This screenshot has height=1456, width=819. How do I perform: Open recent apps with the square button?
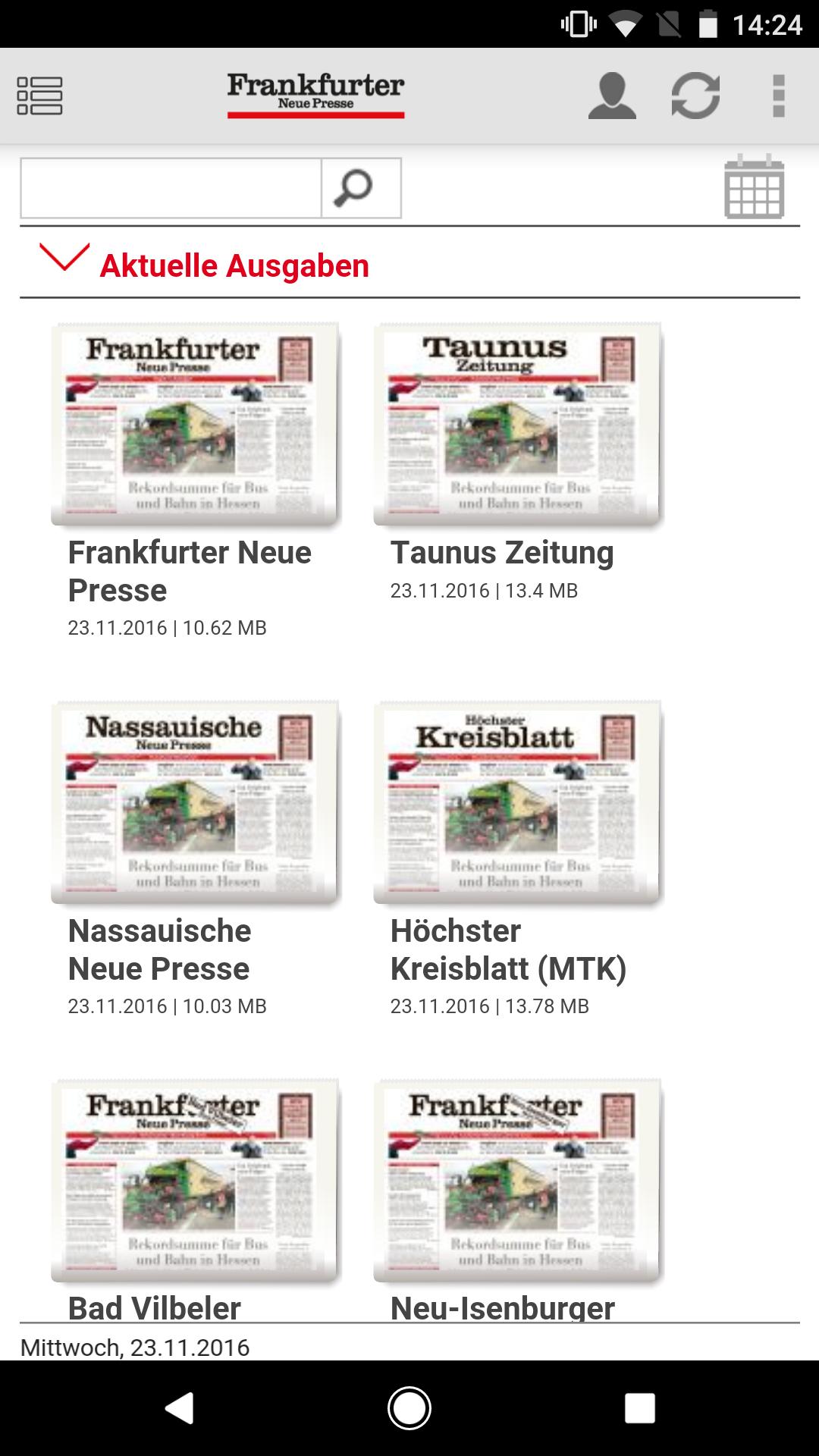click(x=639, y=1407)
